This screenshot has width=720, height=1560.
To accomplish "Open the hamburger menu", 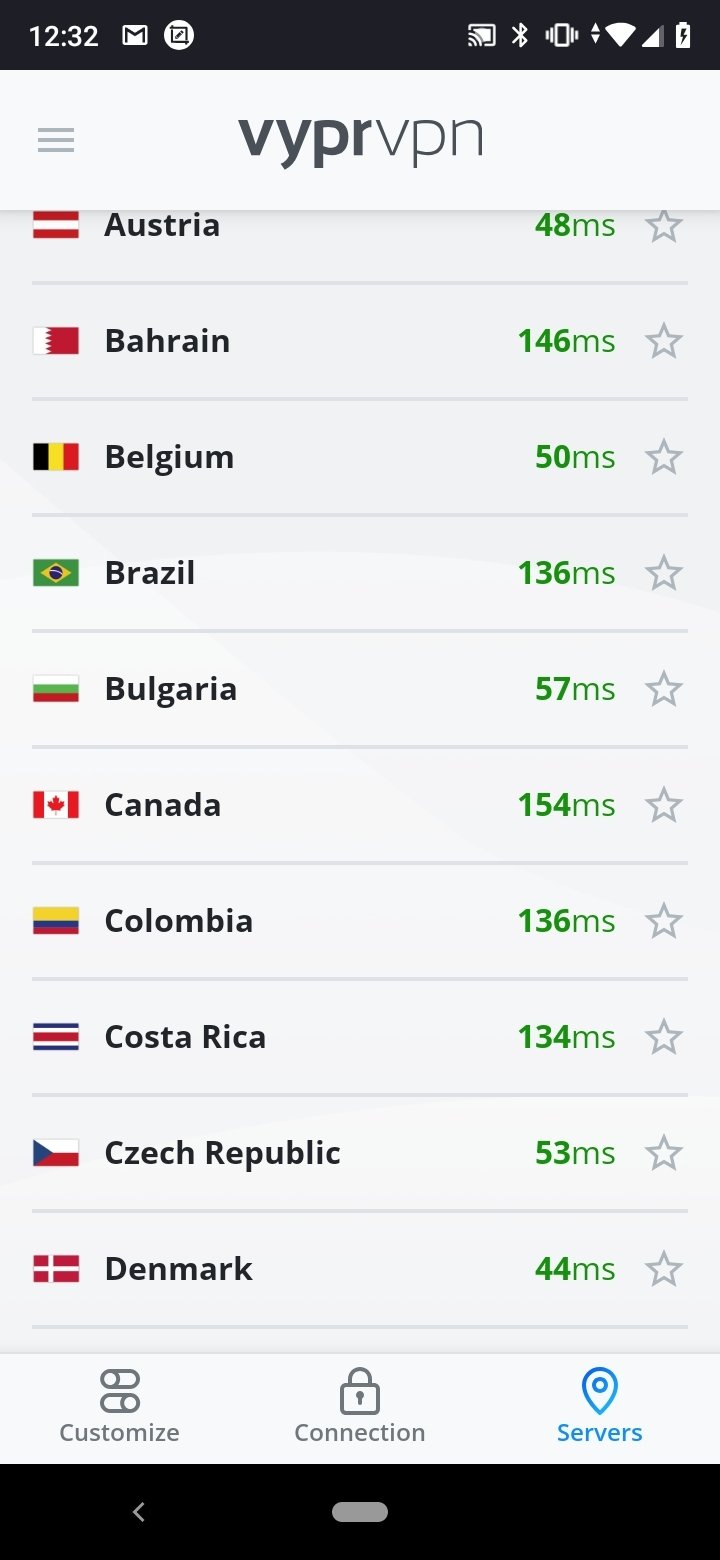I will 56,140.
